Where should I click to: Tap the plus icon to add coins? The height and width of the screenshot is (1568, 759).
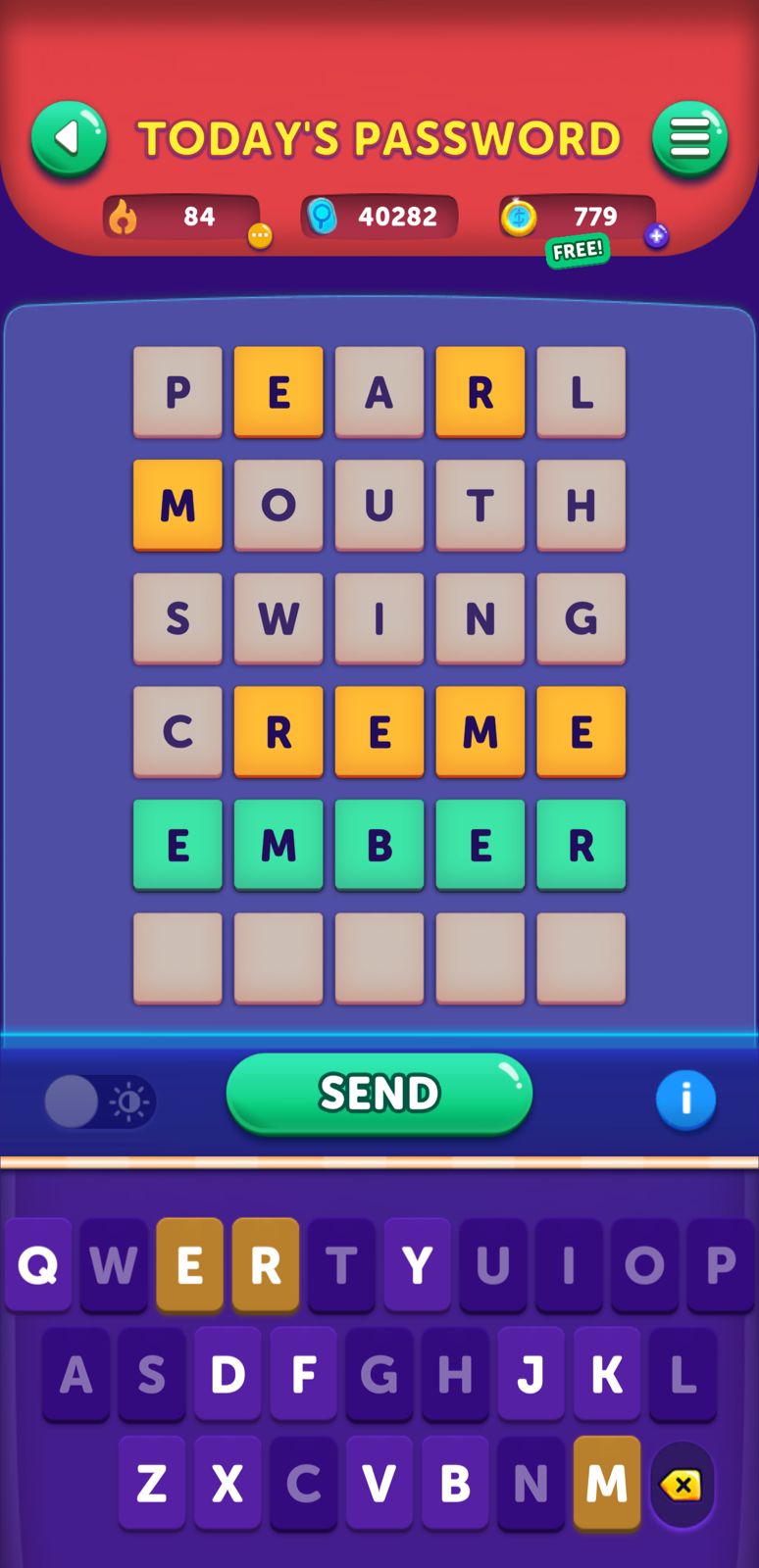pyautogui.click(x=656, y=236)
